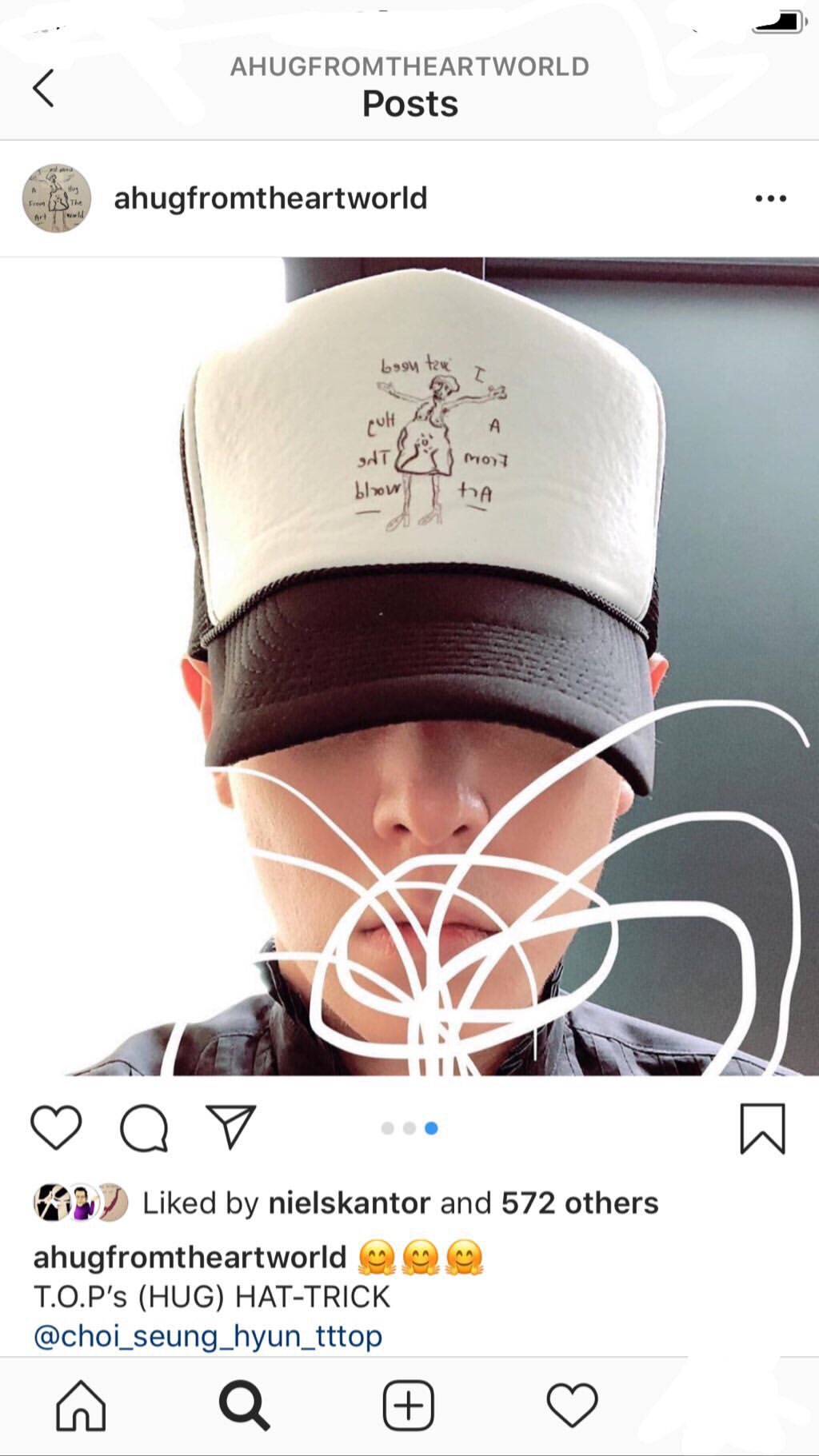819x1456 pixels.
Task: Open the Activity heart tab
Action: click(572, 1405)
